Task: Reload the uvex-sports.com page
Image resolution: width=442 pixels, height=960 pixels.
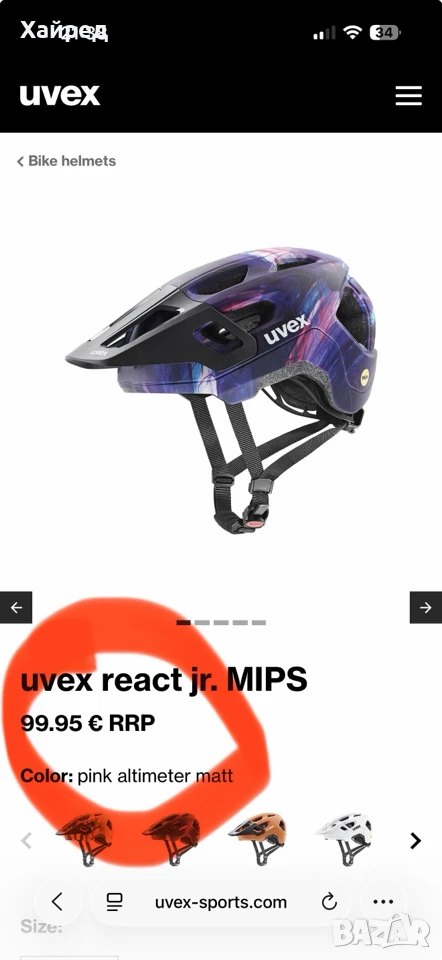Action: 329,902
